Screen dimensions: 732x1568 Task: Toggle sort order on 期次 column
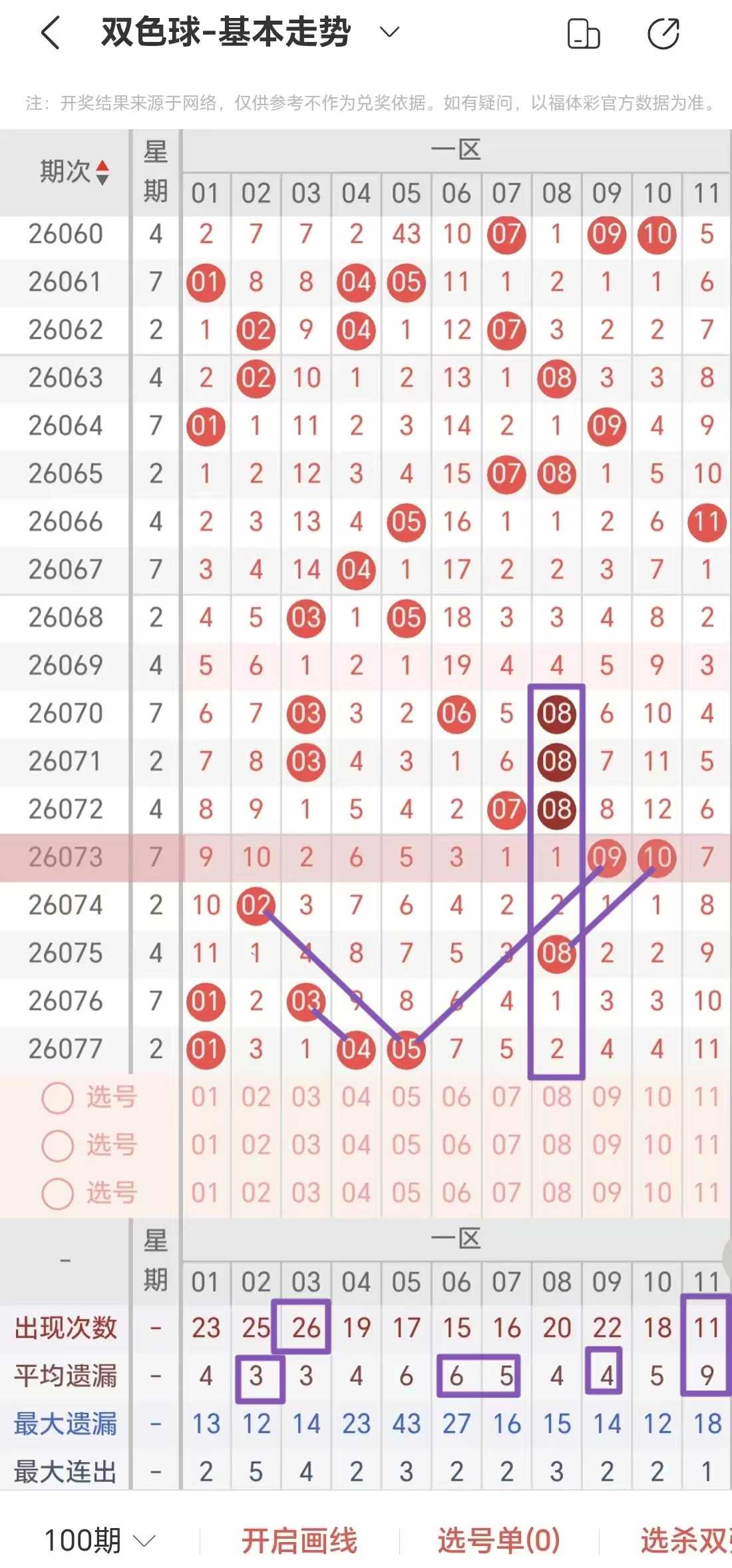[x=73, y=172]
